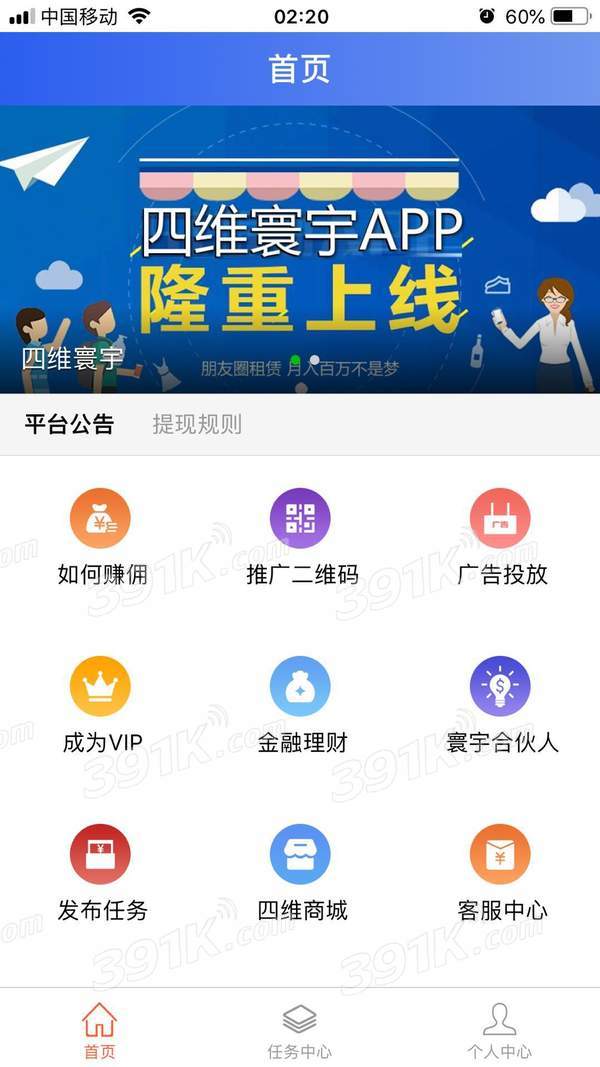Switch to the 平台公告 tab
Image resolution: width=600 pixels, height=1067 pixels.
[x=69, y=424]
